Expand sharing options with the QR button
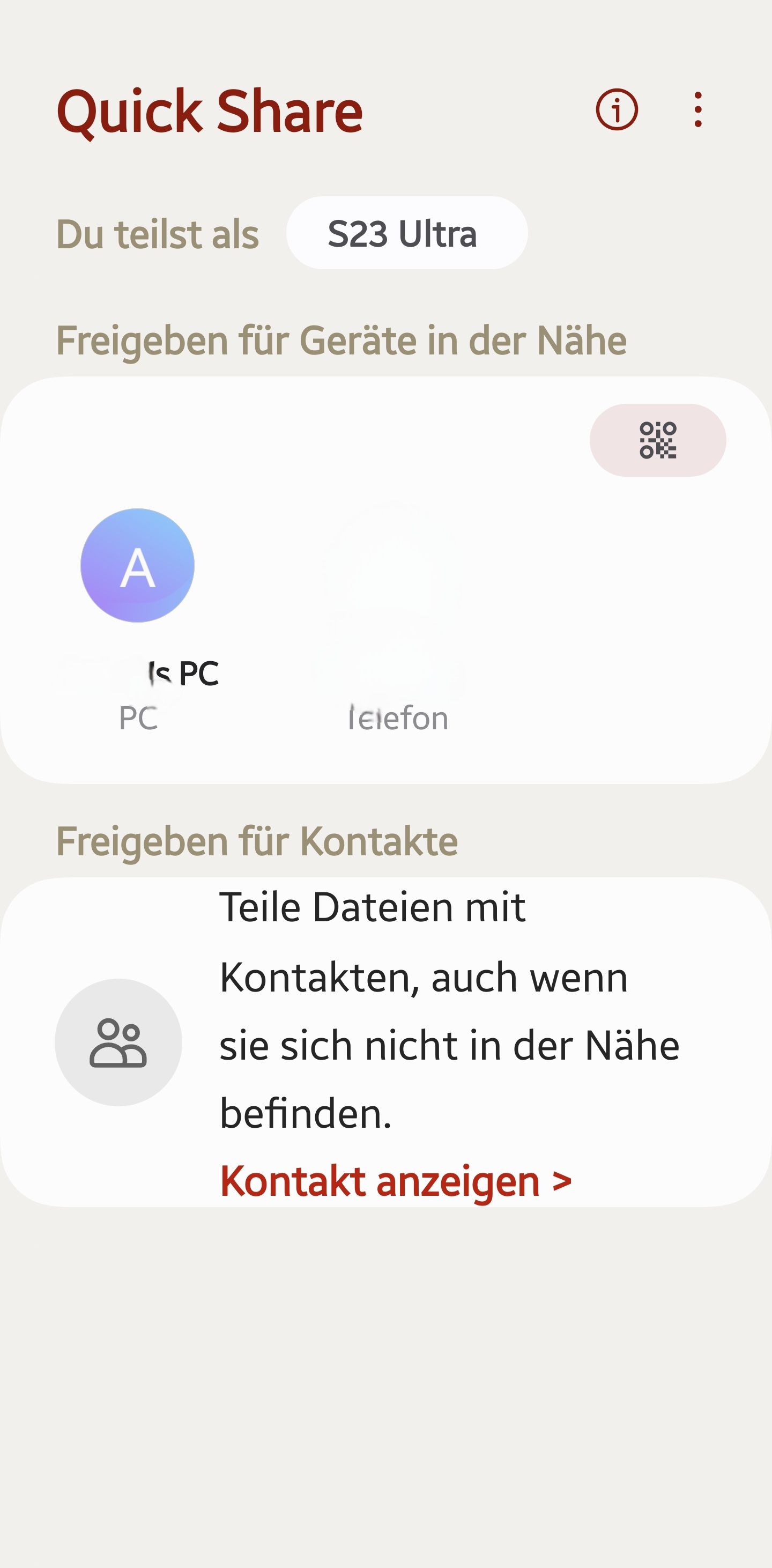Screen dimensions: 772x1568 point(659,441)
